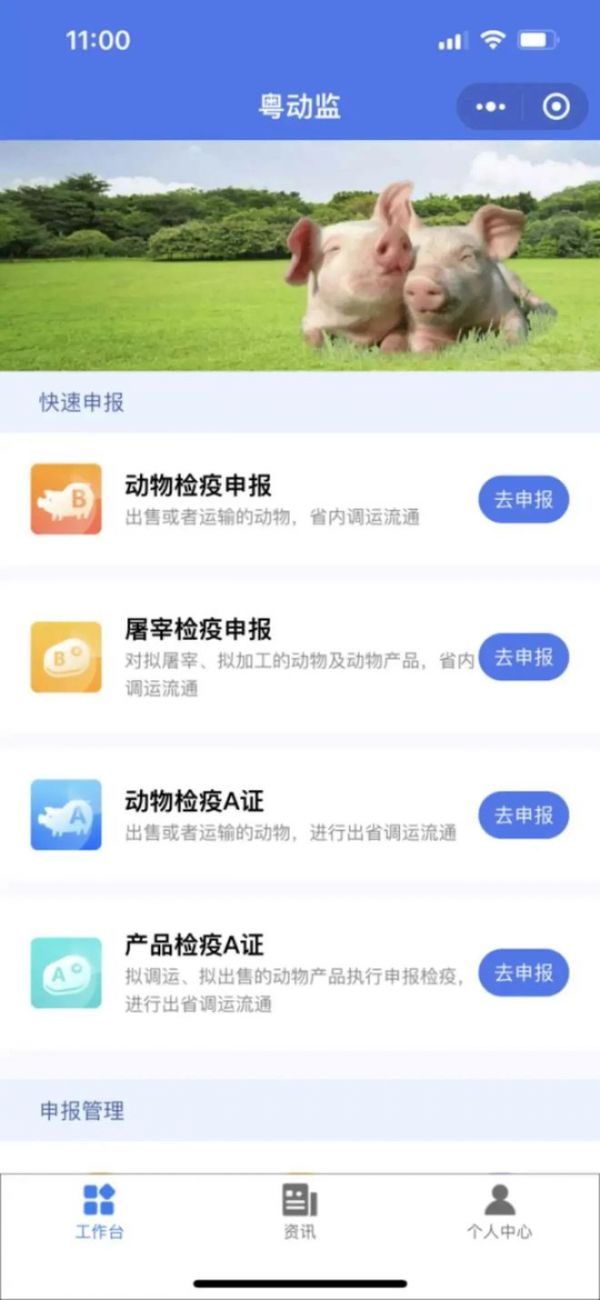The height and width of the screenshot is (1300, 600).
Task: Tap 去申报 for 屠宰检疫申报
Action: point(523,657)
